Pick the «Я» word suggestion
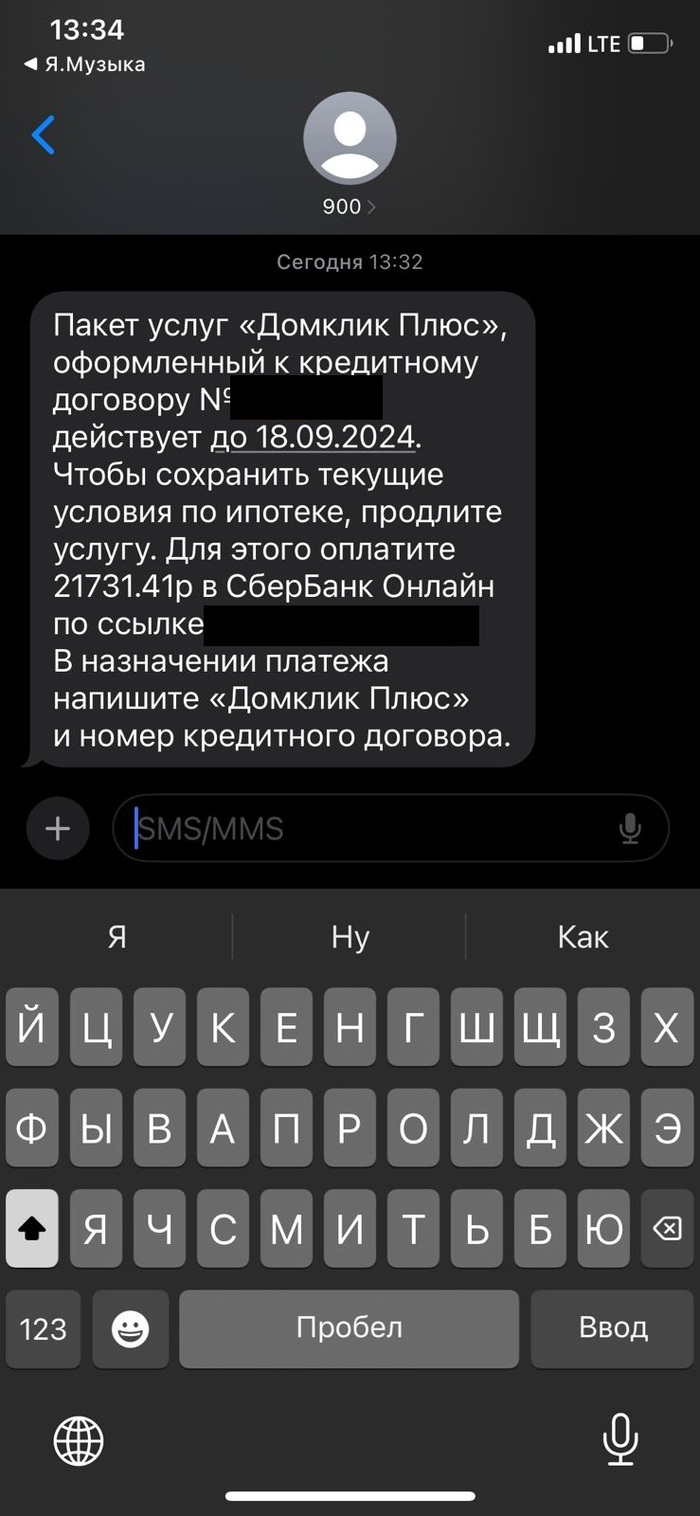This screenshot has height=1516, width=700. pyautogui.click(x=117, y=937)
